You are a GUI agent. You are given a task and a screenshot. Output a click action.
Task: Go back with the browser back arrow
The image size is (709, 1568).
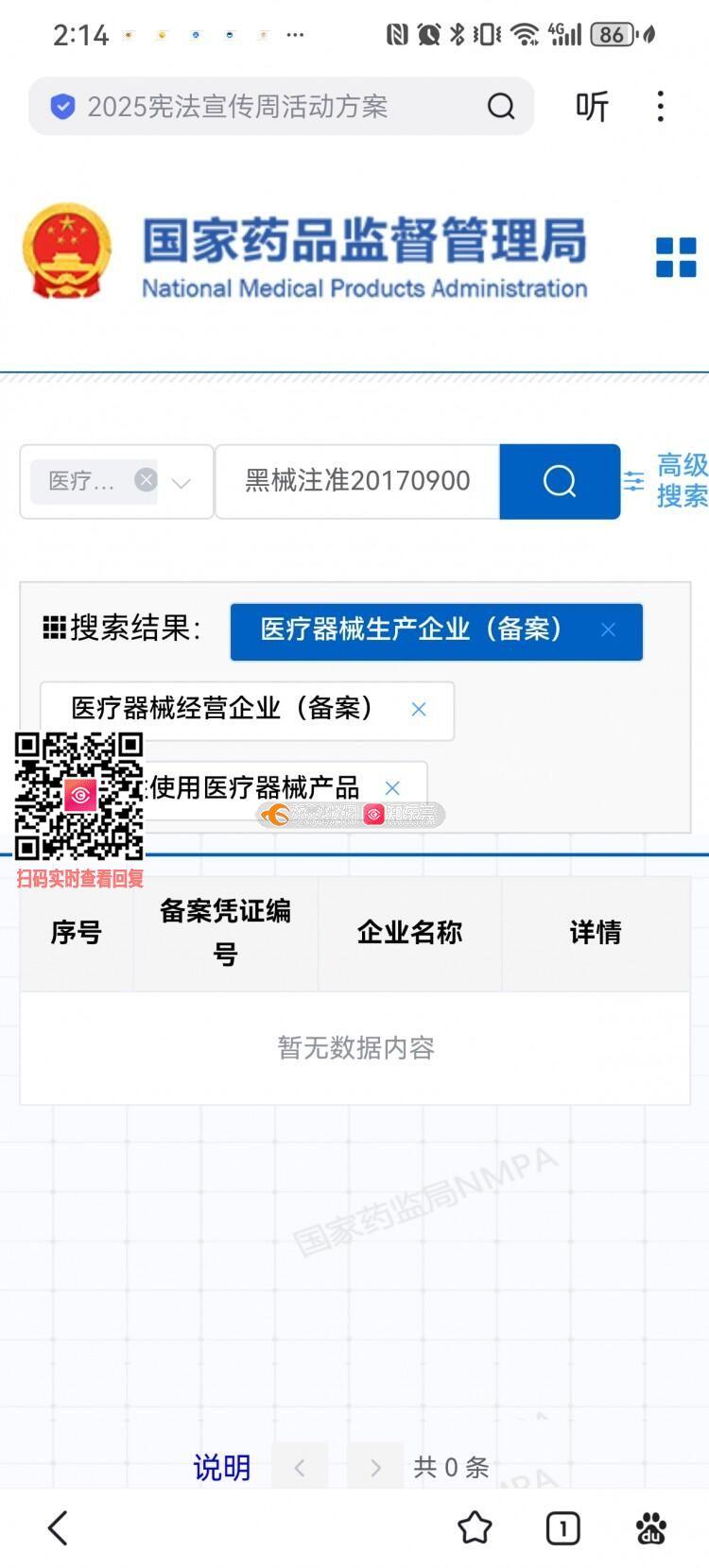[x=59, y=1527]
